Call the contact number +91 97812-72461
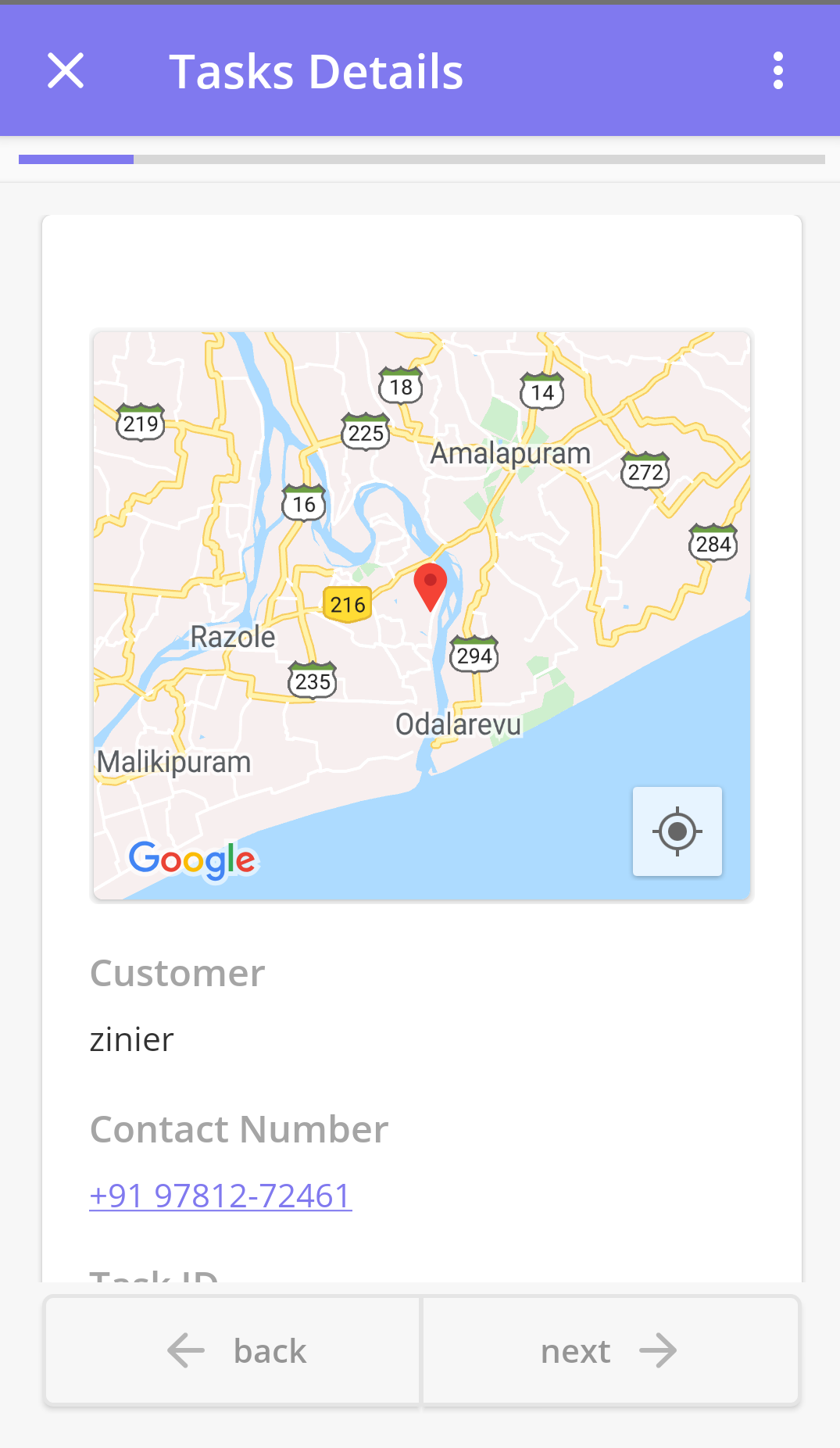The image size is (840, 1448). pyautogui.click(x=220, y=1196)
